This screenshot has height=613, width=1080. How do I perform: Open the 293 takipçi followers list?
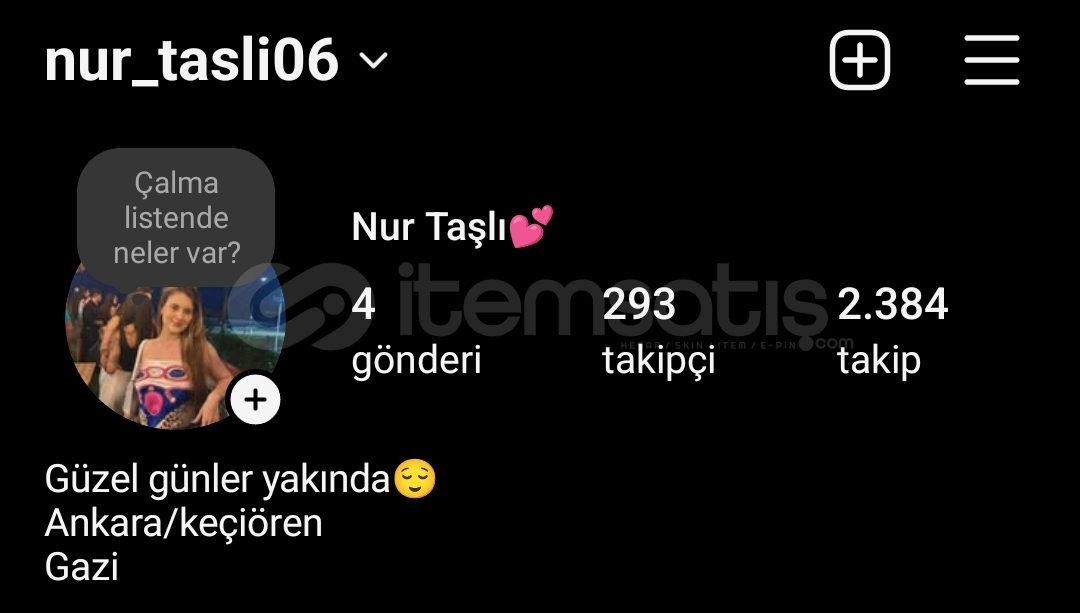click(658, 332)
